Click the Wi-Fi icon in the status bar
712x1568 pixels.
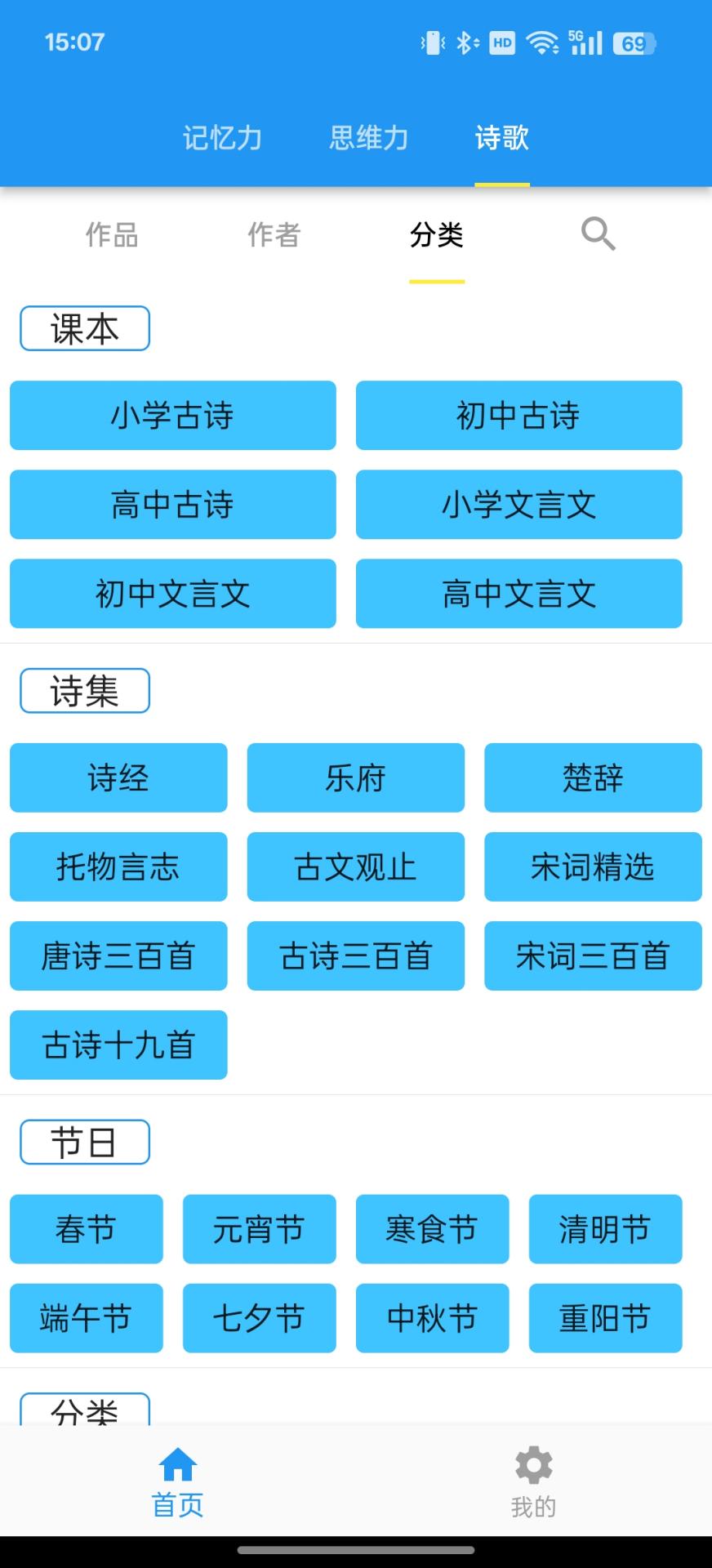point(541,42)
